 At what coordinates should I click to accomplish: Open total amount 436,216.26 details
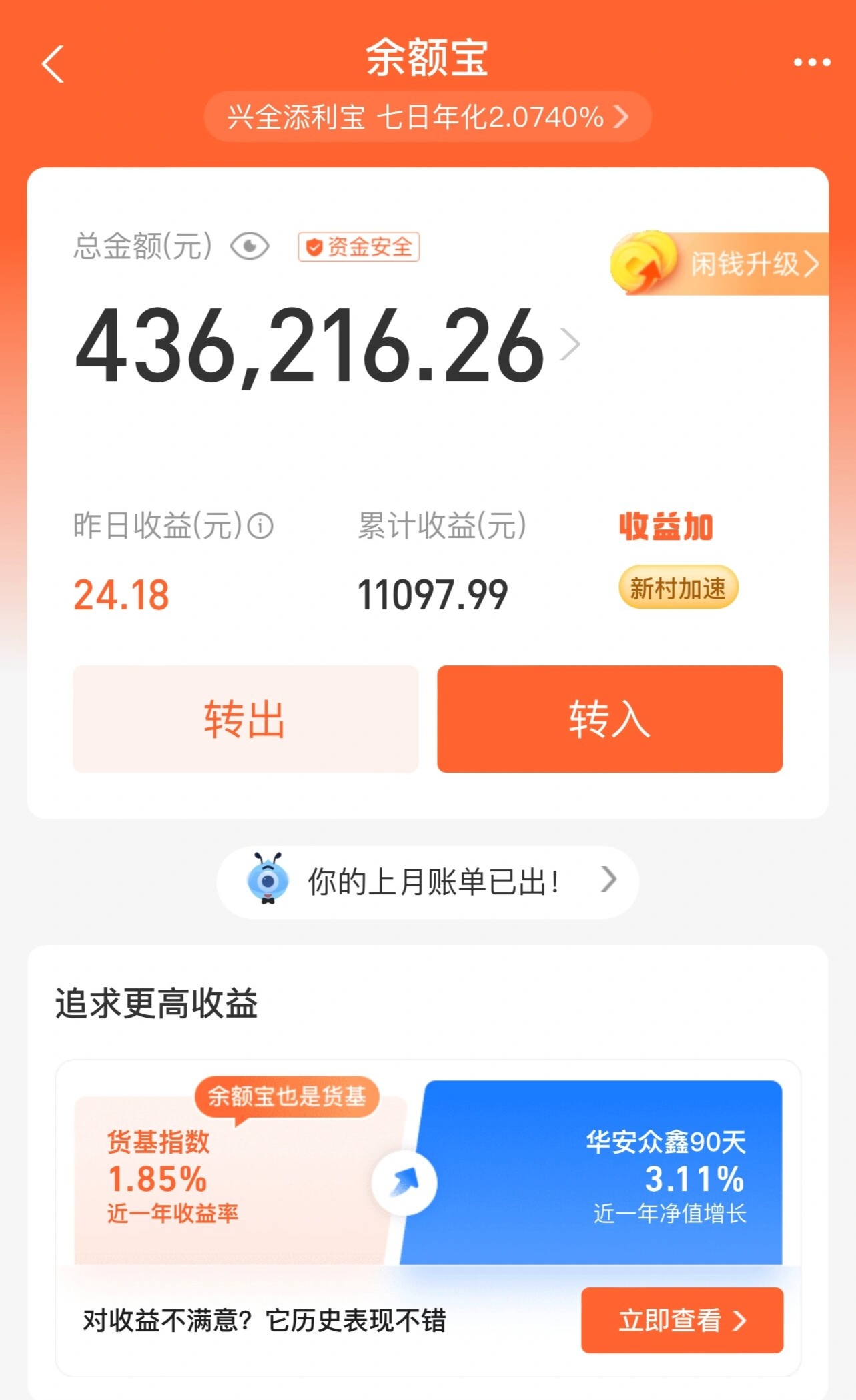pyautogui.click(x=327, y=346)
